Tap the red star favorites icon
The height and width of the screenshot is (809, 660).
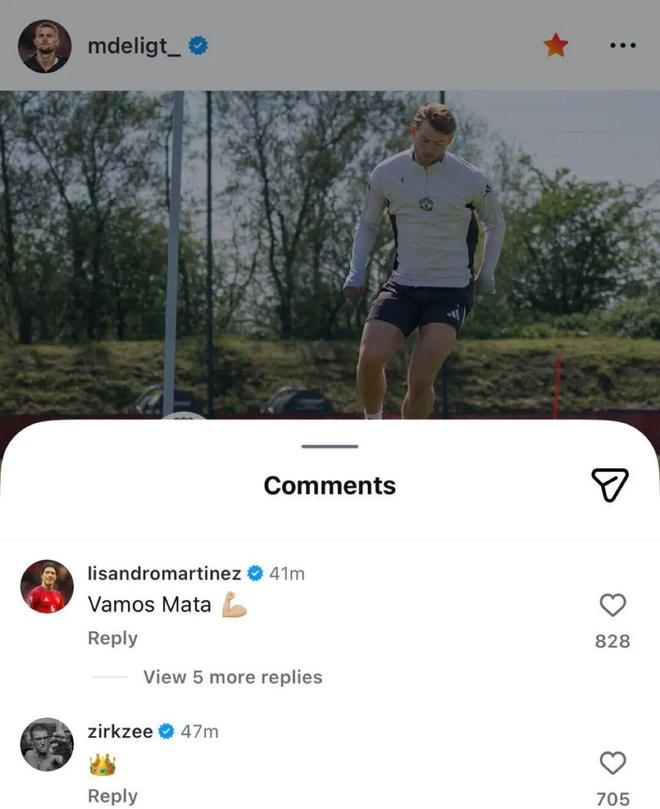556,46
